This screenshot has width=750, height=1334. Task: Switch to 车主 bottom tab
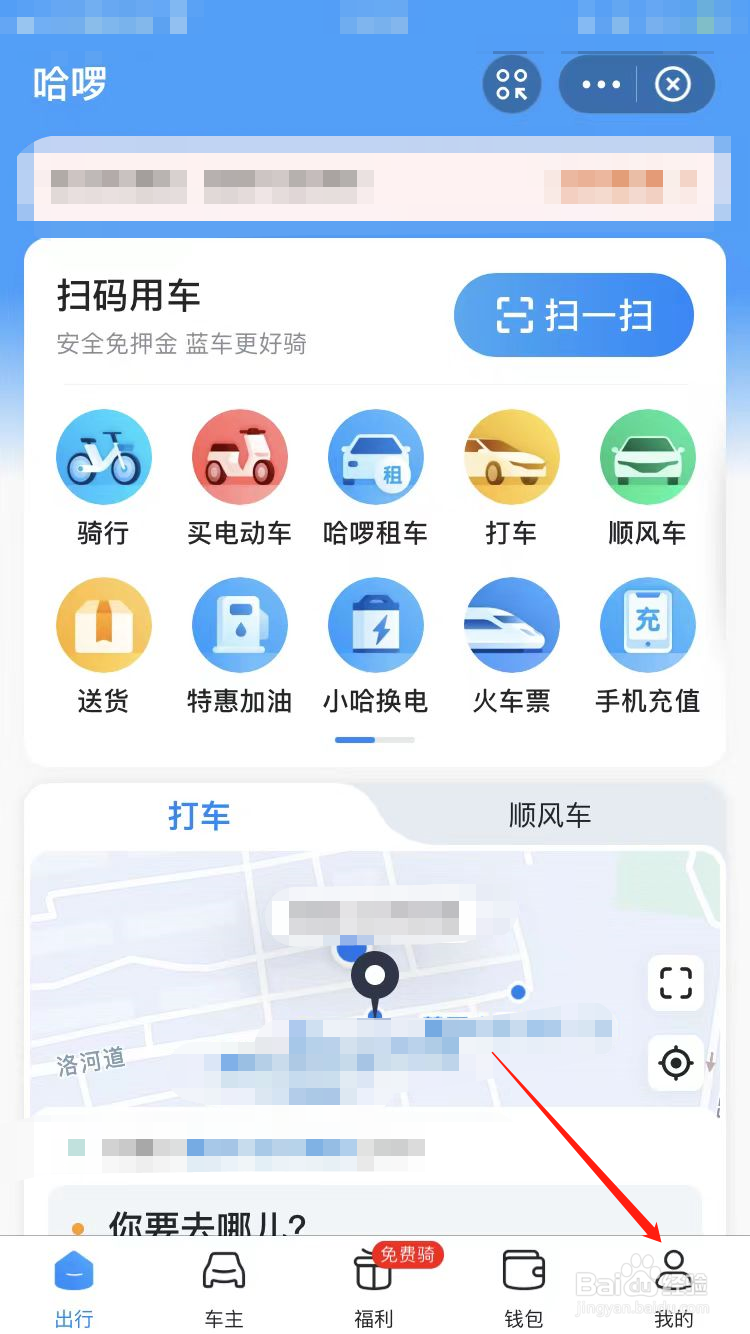[x=224, y=1288]
